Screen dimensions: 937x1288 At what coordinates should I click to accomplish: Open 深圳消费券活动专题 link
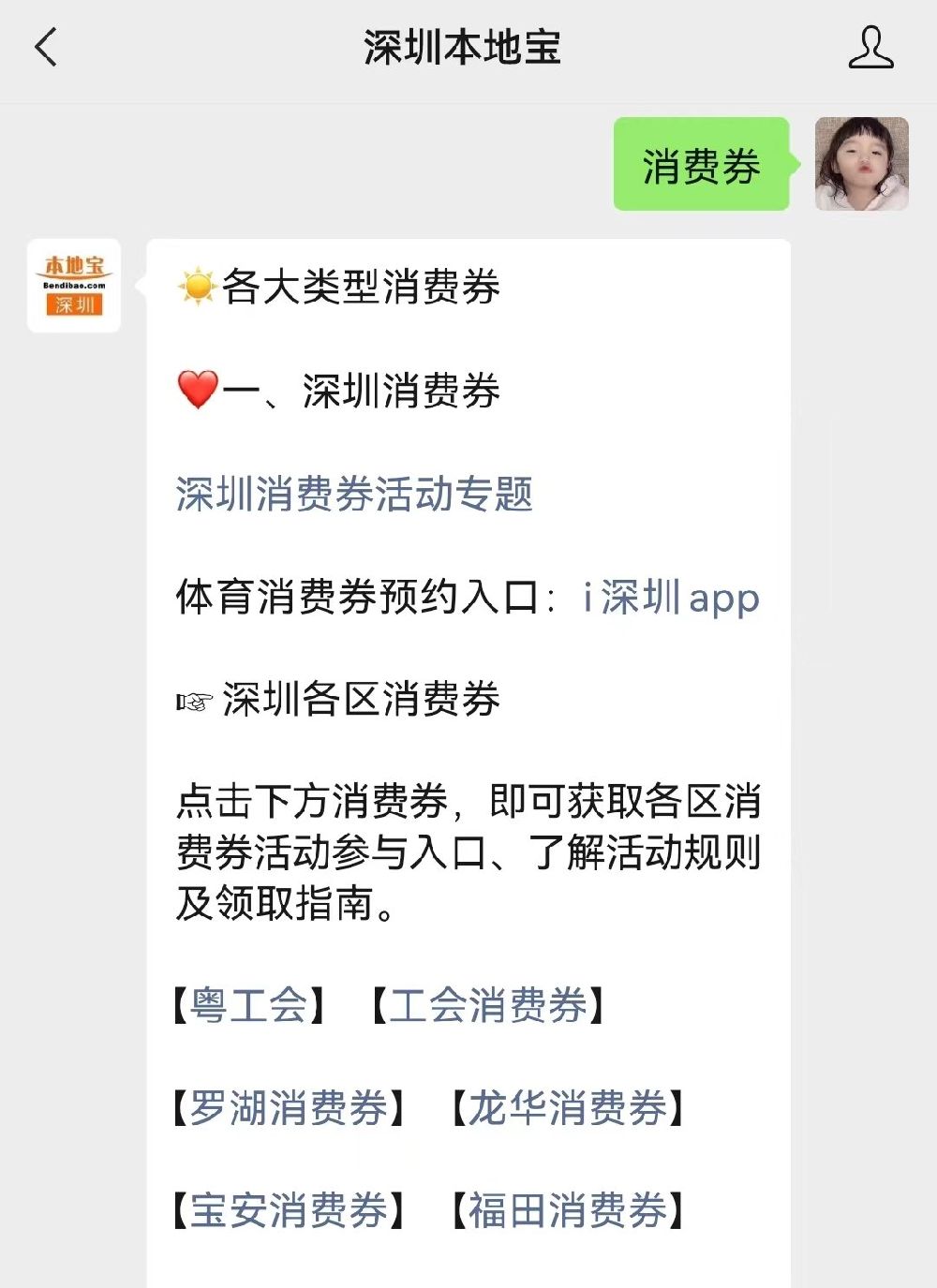(354, 494)
